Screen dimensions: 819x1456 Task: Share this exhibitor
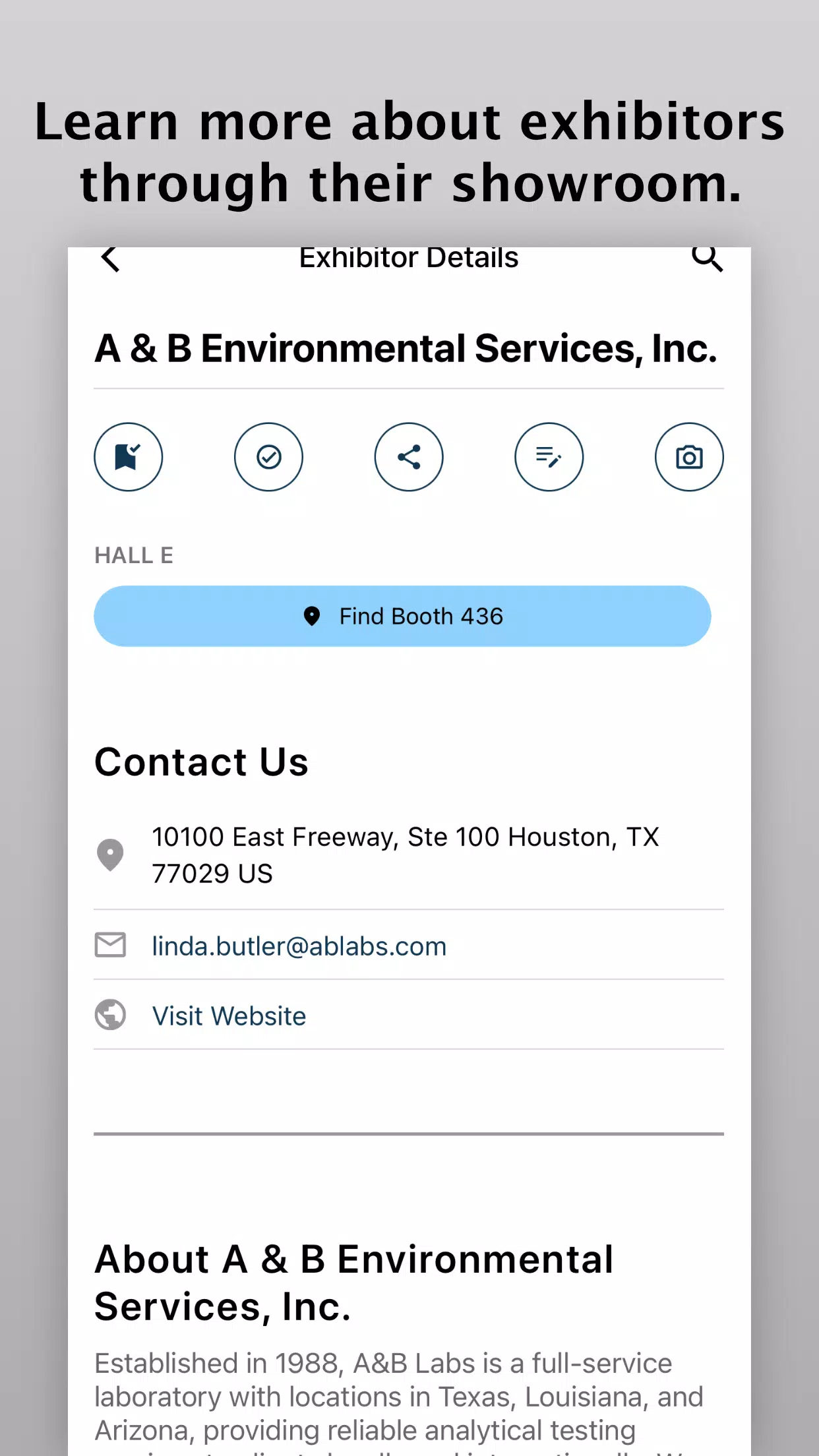coord(409,457)
